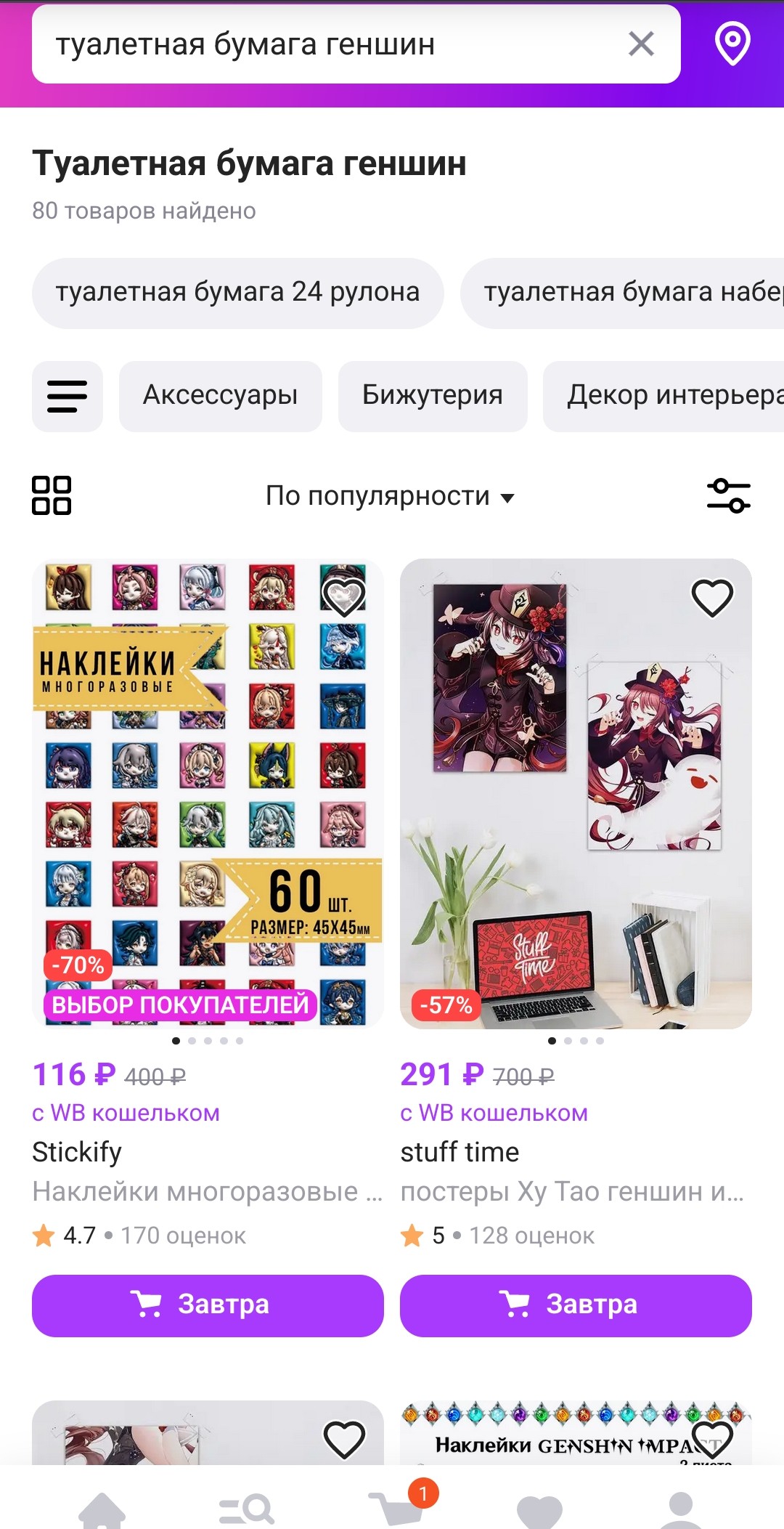Add Stickify stickers to cart with Завтра
The width and height of the screenshot is (784, 1529).
click(x=208, y=1305)
